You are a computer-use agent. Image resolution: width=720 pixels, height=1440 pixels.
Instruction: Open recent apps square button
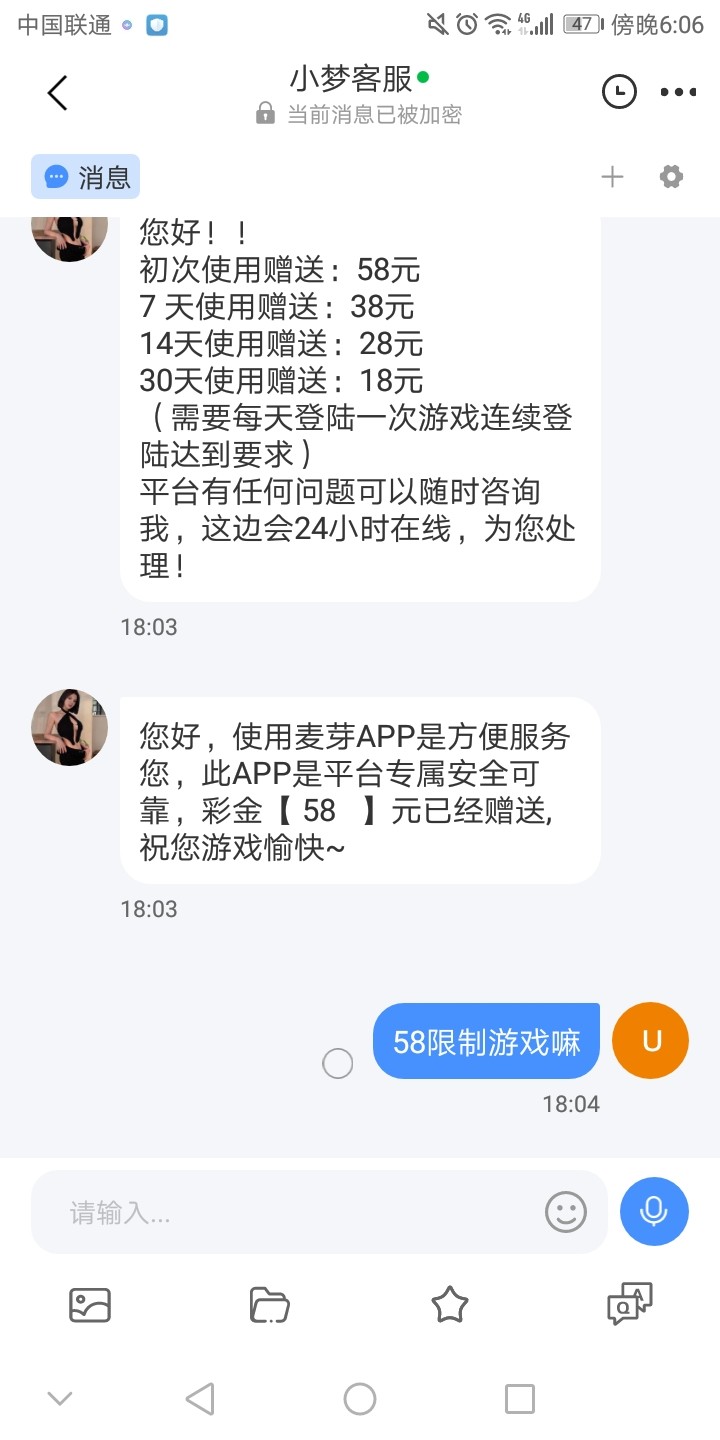520,1398
